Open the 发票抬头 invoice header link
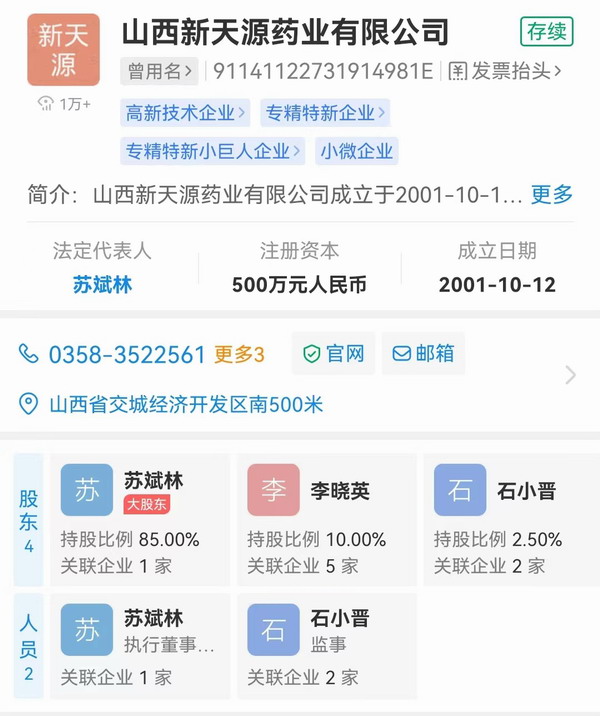 pyautogui.click(x=504, y=71)
